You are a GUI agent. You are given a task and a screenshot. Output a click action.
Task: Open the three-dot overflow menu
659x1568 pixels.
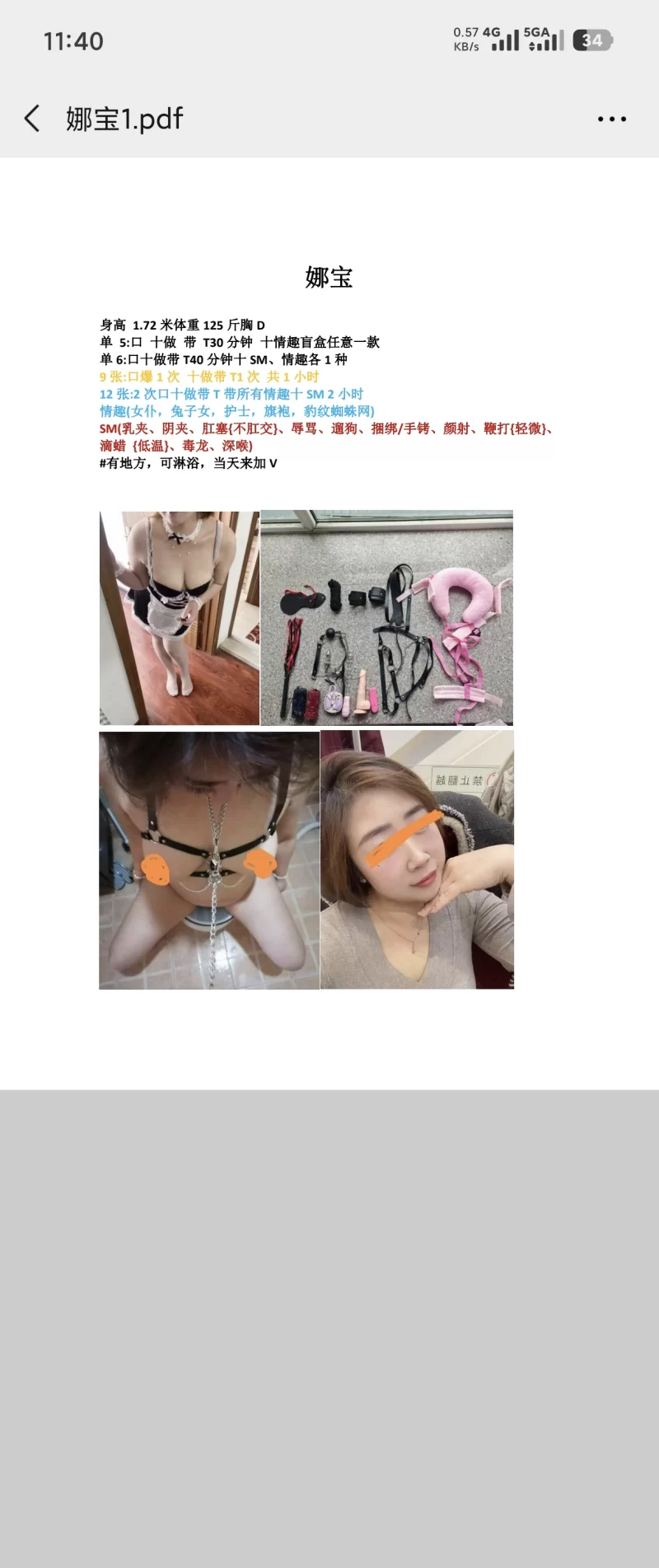click(x=611, y=119)
